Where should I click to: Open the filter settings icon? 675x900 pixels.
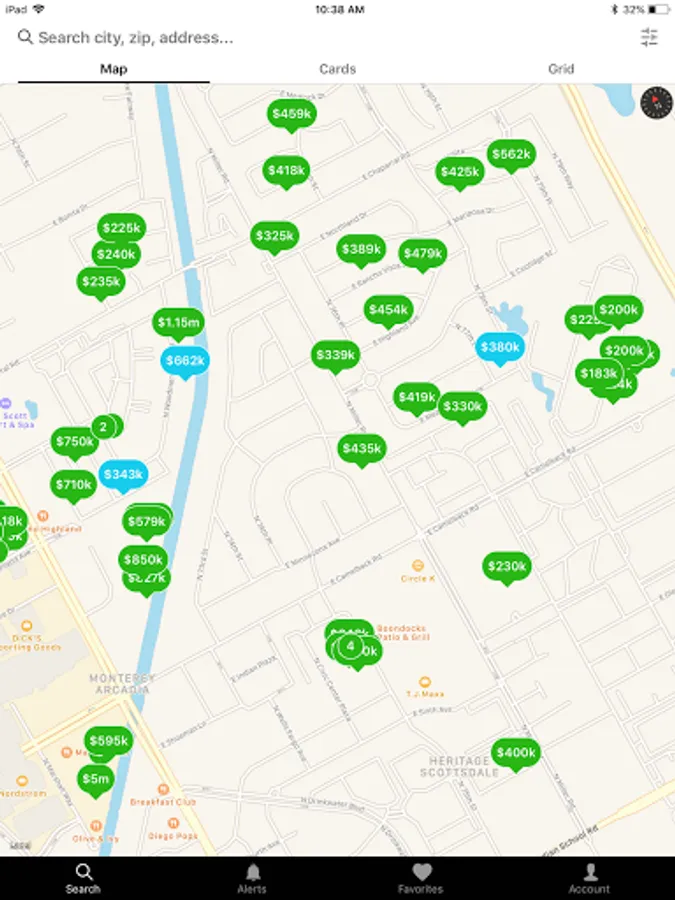pyautogui.click(x=649, y=38)
